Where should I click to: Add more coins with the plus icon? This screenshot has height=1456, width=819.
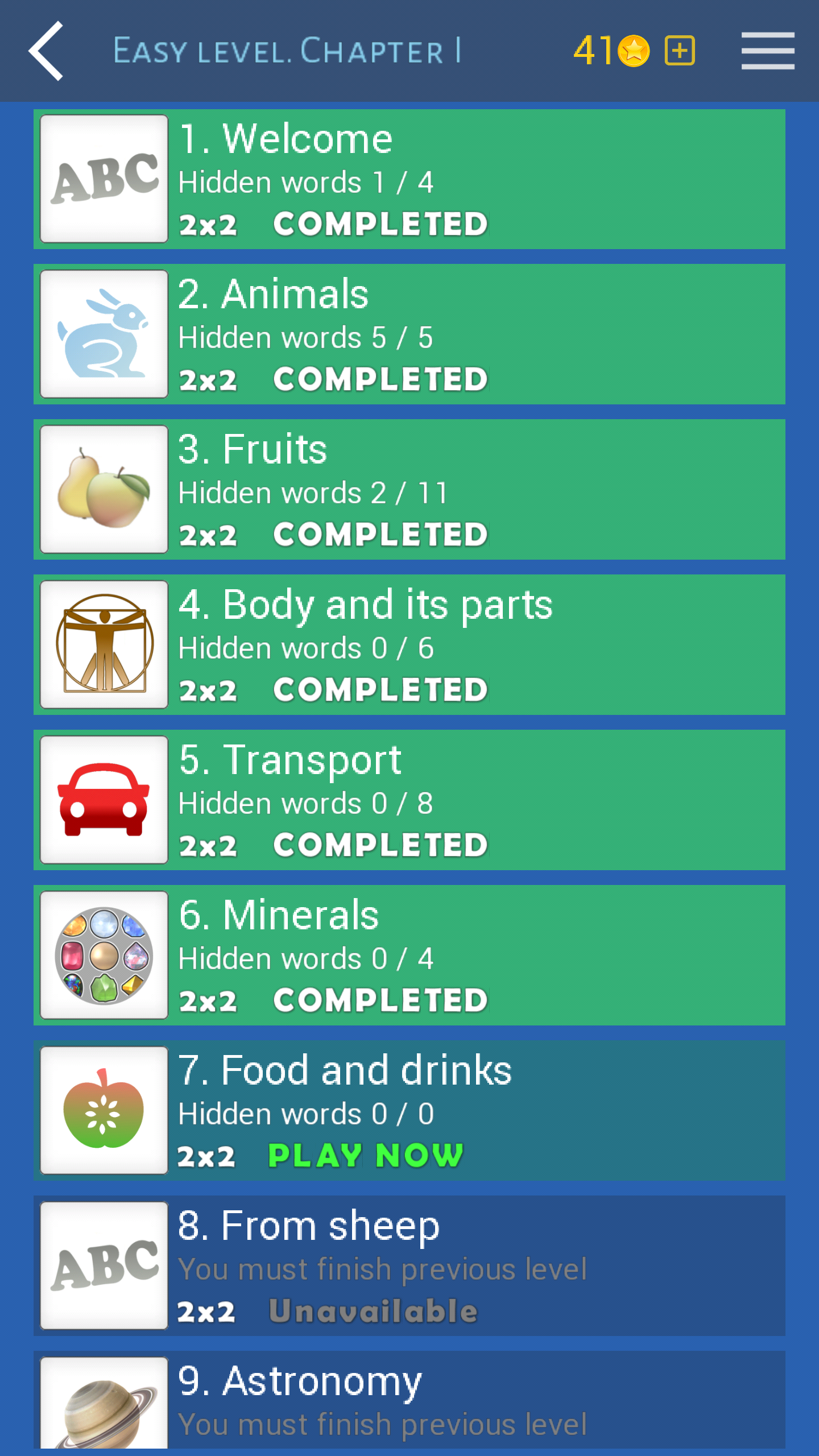pos(680,51)
